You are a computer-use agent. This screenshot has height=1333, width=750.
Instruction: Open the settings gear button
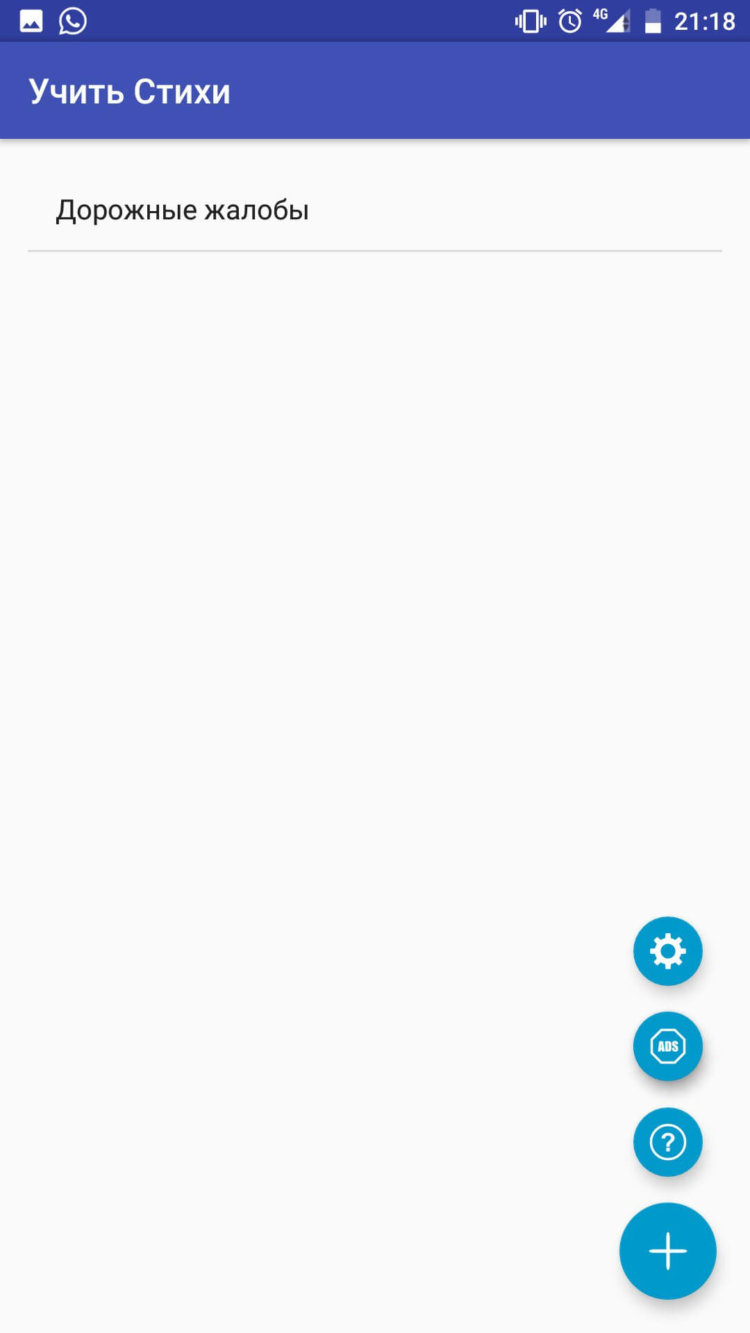tap(668, 951)
